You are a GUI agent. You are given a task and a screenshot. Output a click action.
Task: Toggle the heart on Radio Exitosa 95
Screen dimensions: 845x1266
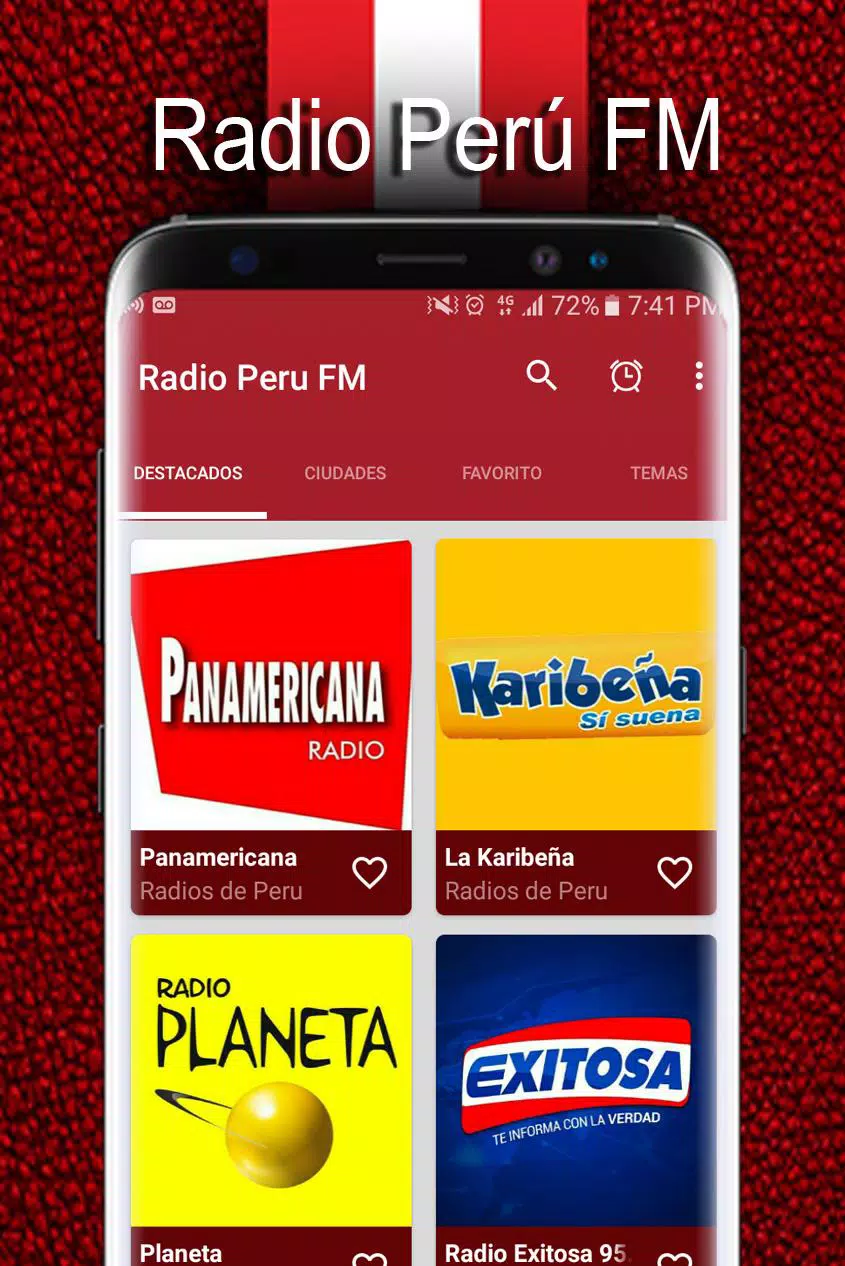[674, 1256]
